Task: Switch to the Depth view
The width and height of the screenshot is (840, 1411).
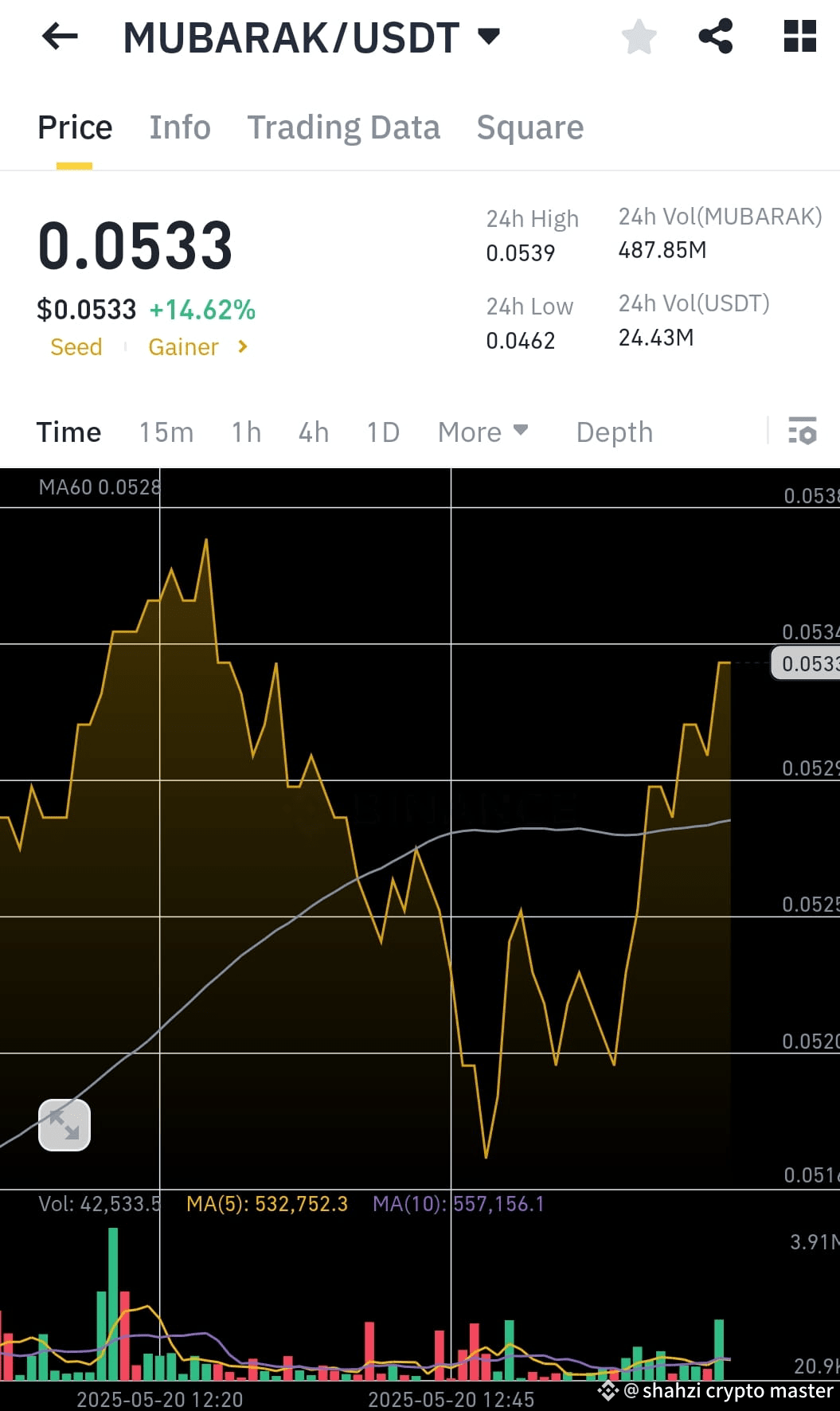Action: pyautogui.click(x=613, y=432)
